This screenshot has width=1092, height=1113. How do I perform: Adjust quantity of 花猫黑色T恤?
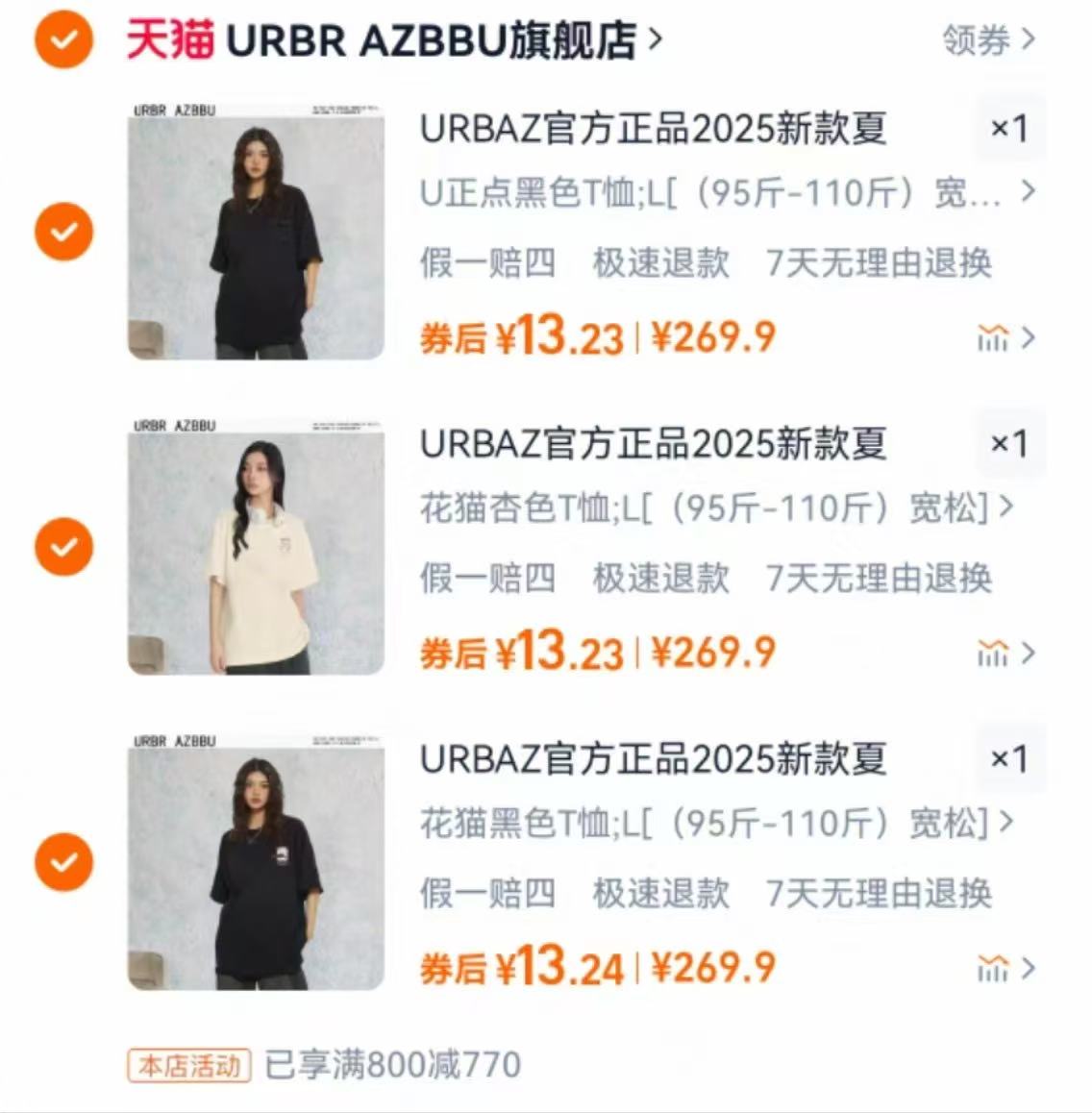1009,758
